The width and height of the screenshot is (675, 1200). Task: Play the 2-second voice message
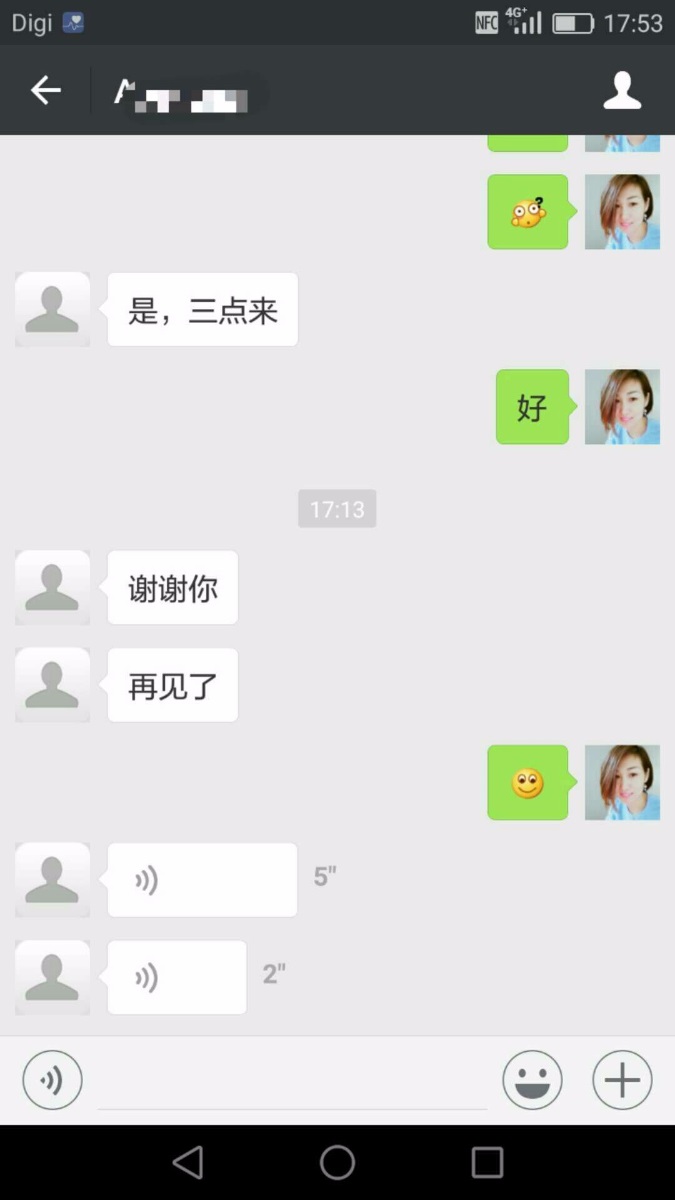177,977
